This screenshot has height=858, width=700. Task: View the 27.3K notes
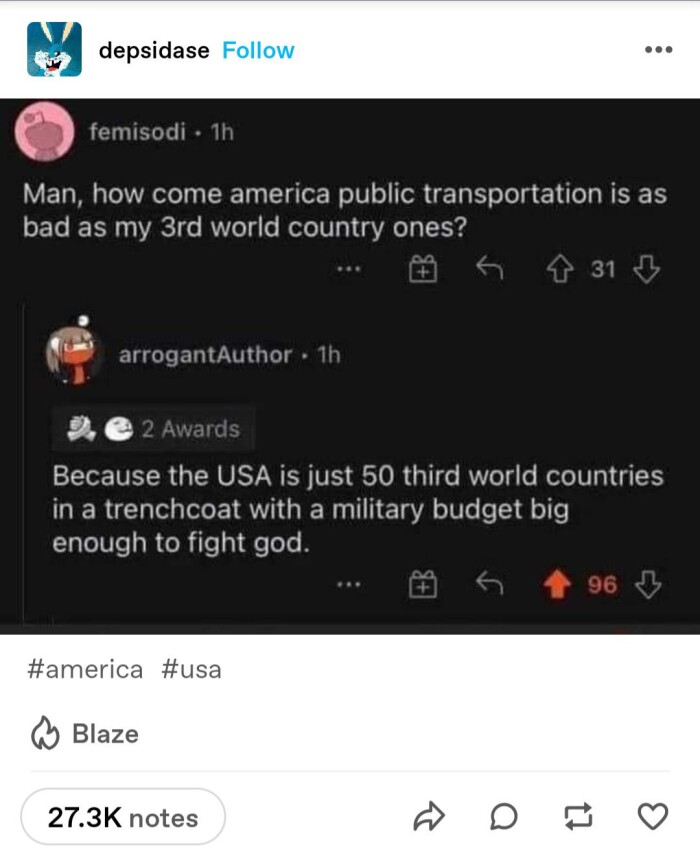122,817
